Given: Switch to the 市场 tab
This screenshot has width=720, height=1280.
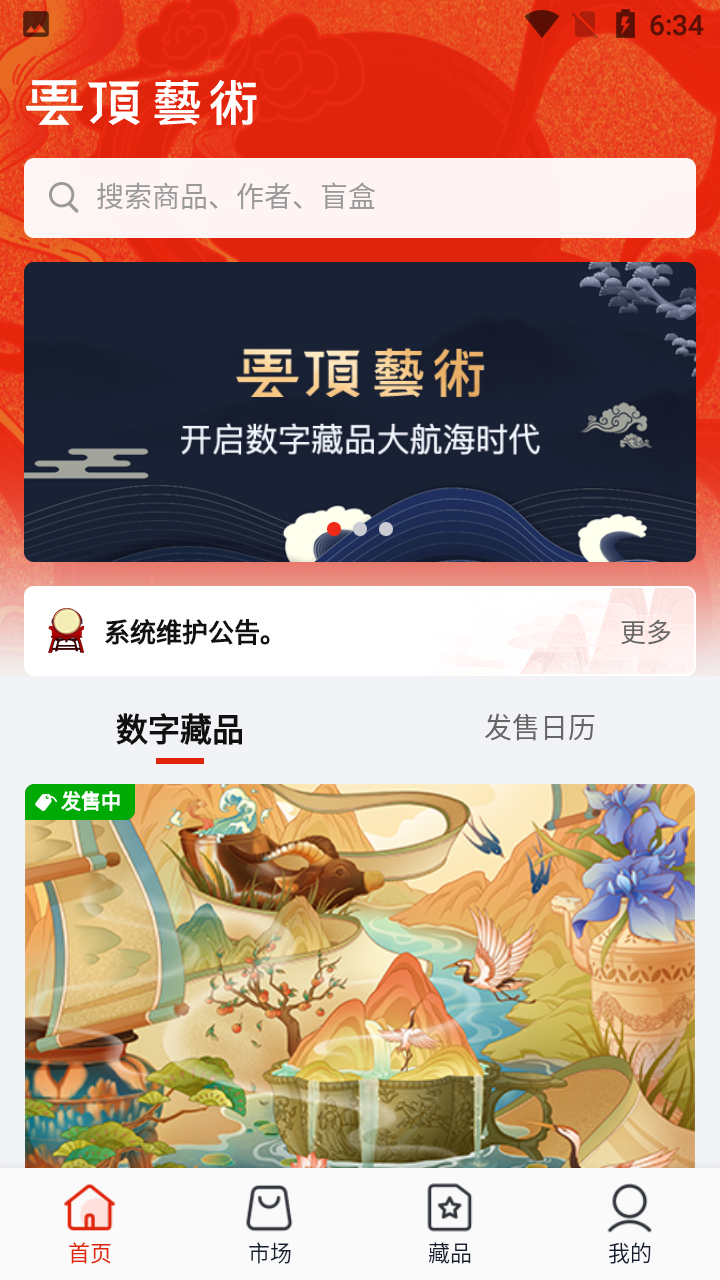Looking at the screenshot, I should click(x=270, y=1224).
